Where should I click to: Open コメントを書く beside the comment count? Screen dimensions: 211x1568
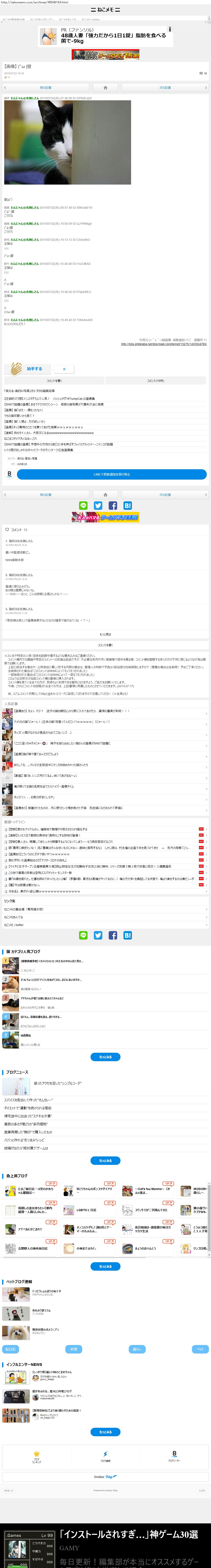[x=54, y=380]
